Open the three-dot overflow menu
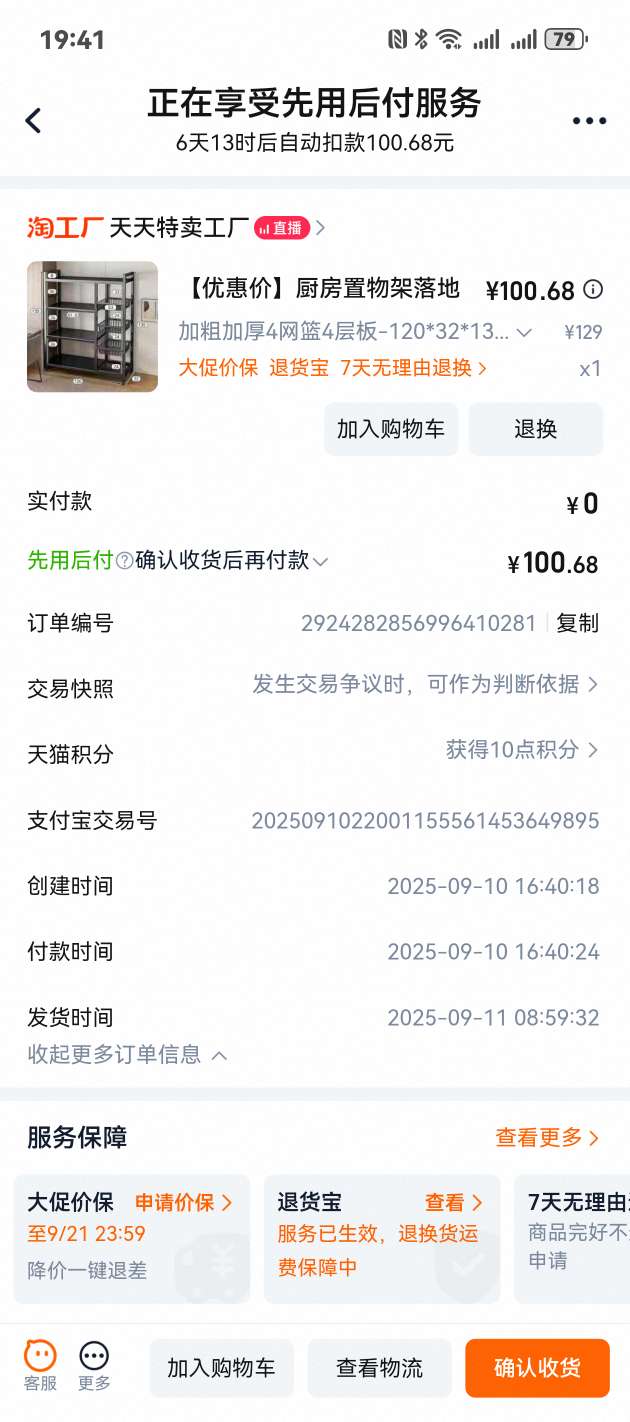Screen dimensions: 630x1422 pyautogui.click(x=589, y=121)
